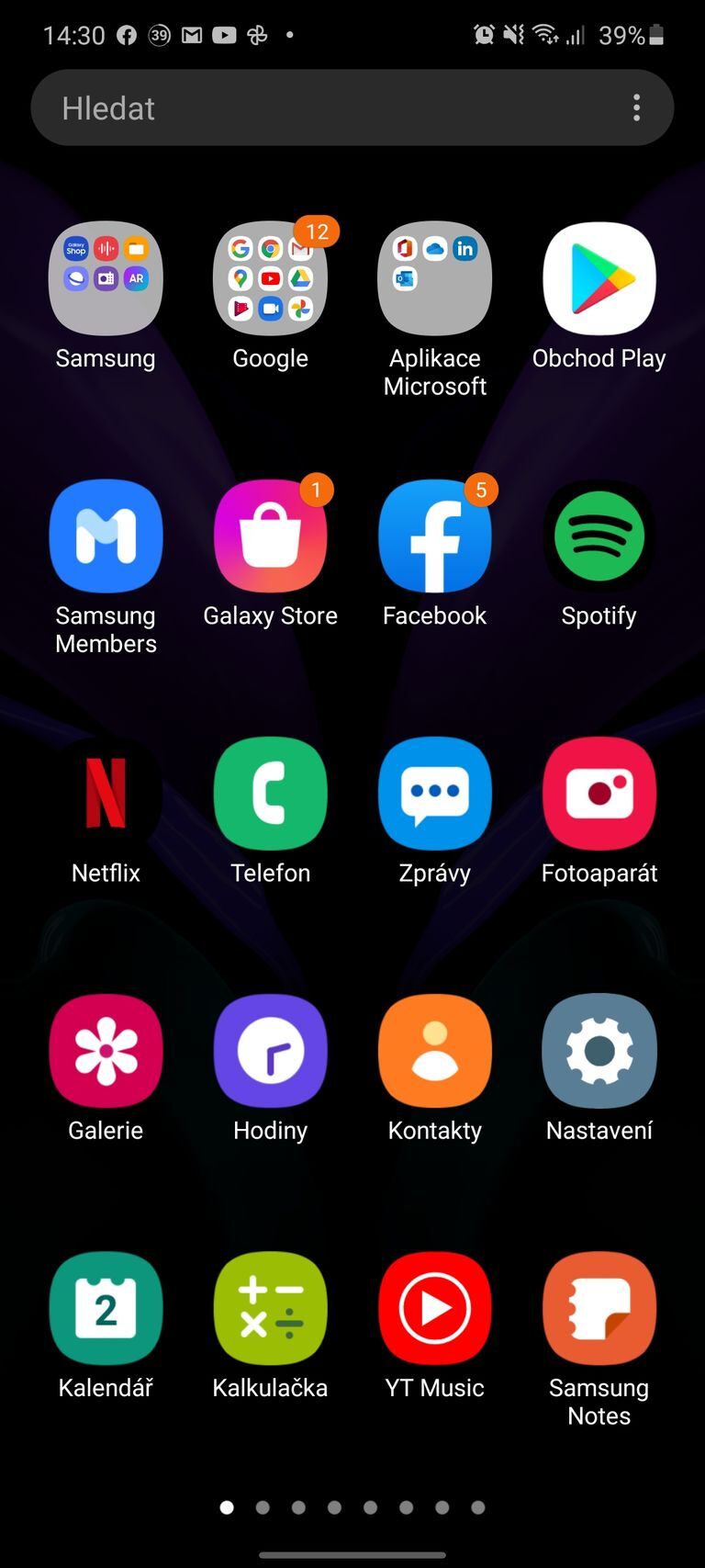Open Obchod Play store
This screenshot has width=705, height=1568.
(x=599, y=278)
